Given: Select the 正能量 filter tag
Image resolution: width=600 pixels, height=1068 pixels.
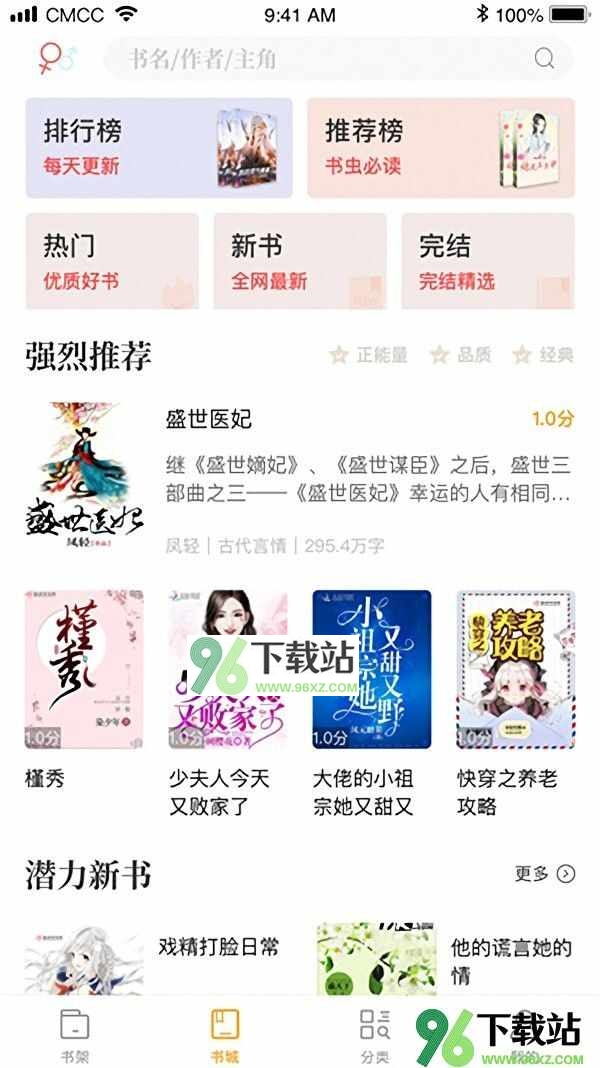Looking at the screenshot, I should click(x=369, y=355).
